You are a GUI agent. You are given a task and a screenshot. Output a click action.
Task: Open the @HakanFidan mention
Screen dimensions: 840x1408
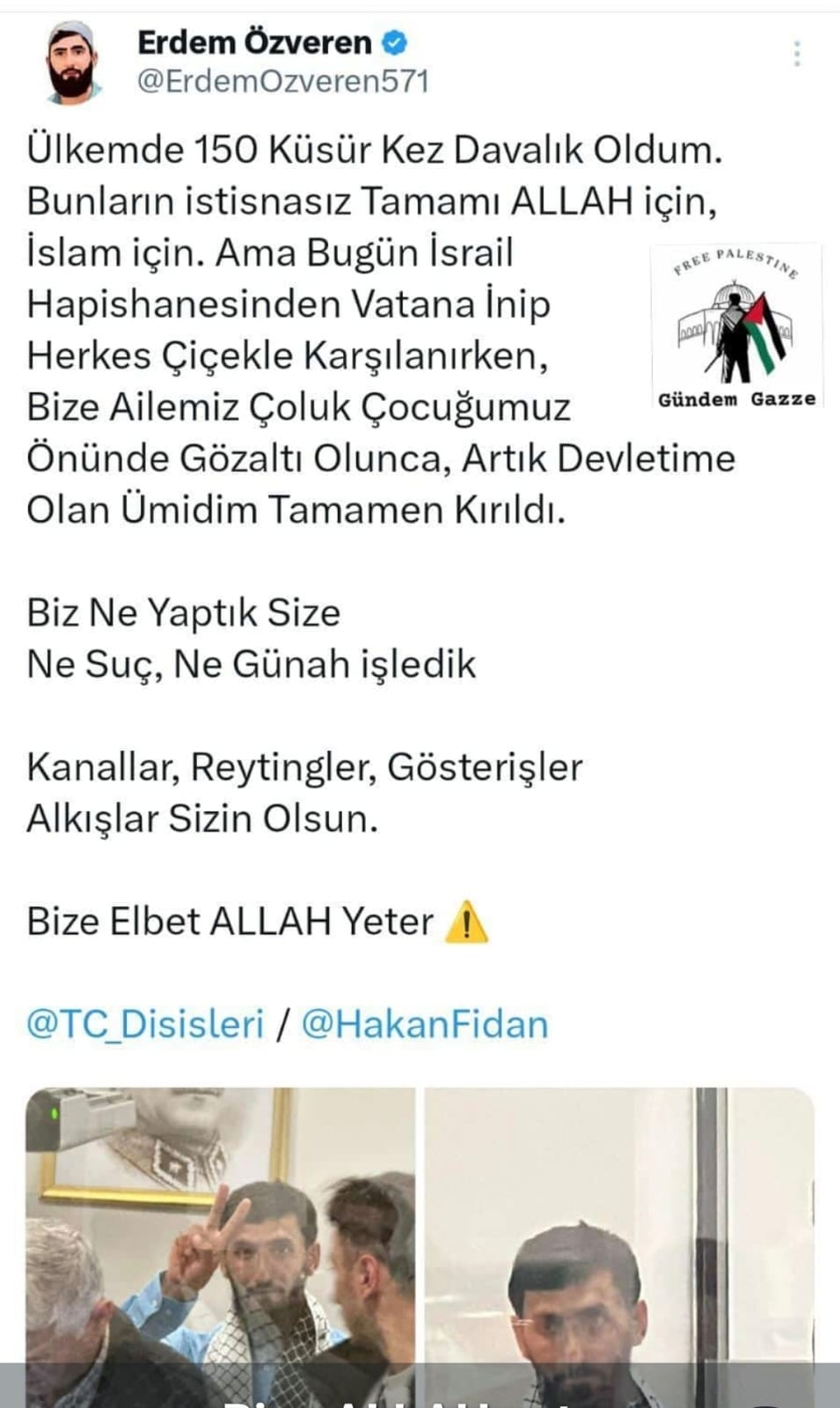point(425,1024)
